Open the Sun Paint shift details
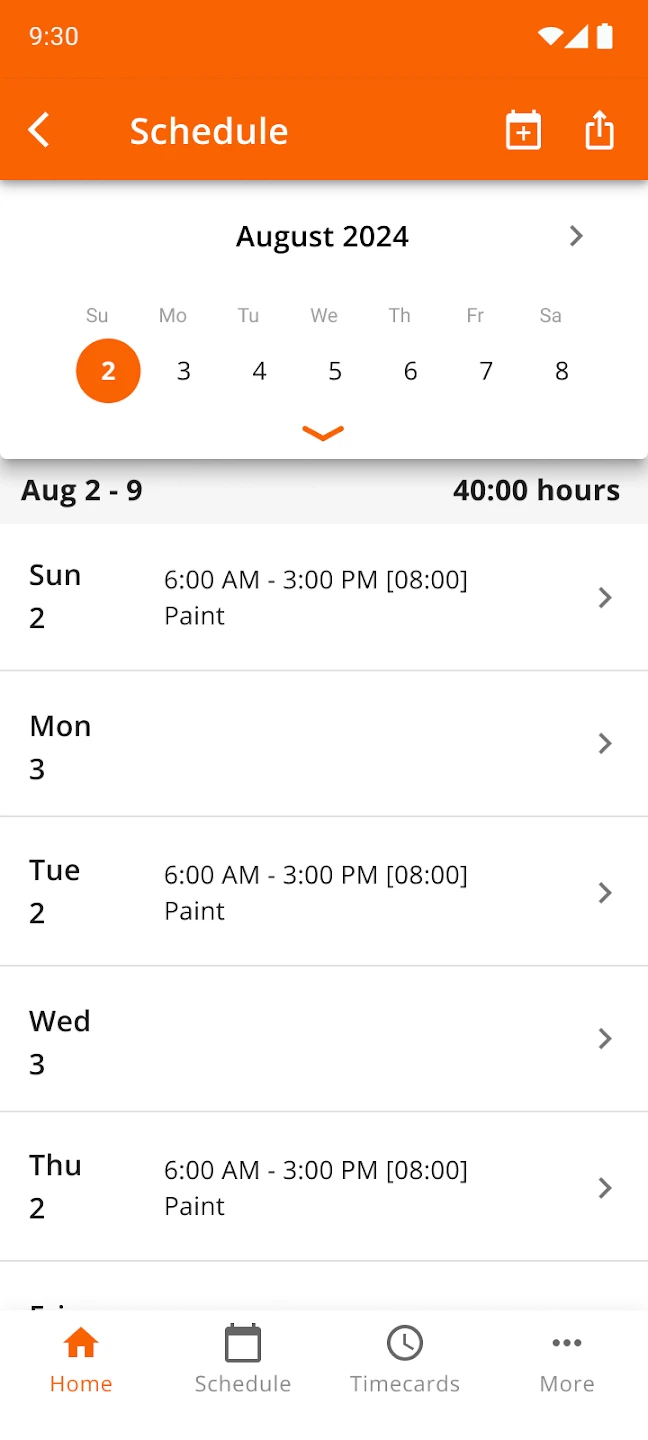 click(323, 597)
